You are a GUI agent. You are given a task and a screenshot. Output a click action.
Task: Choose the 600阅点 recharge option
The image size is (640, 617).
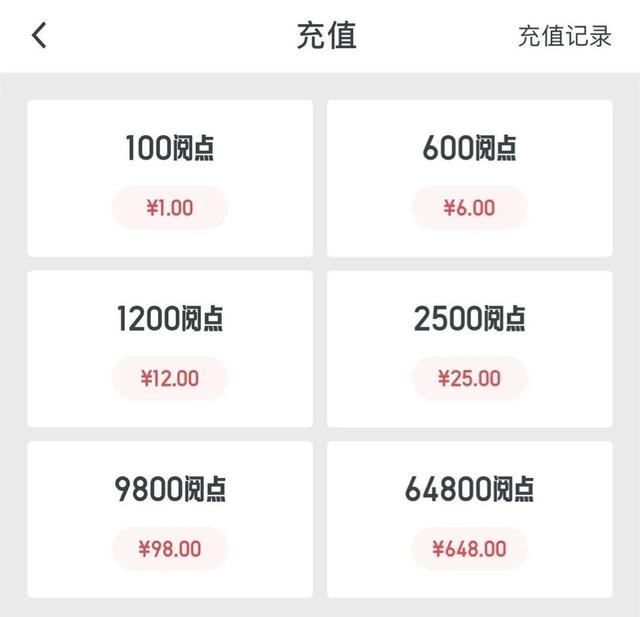469,178
